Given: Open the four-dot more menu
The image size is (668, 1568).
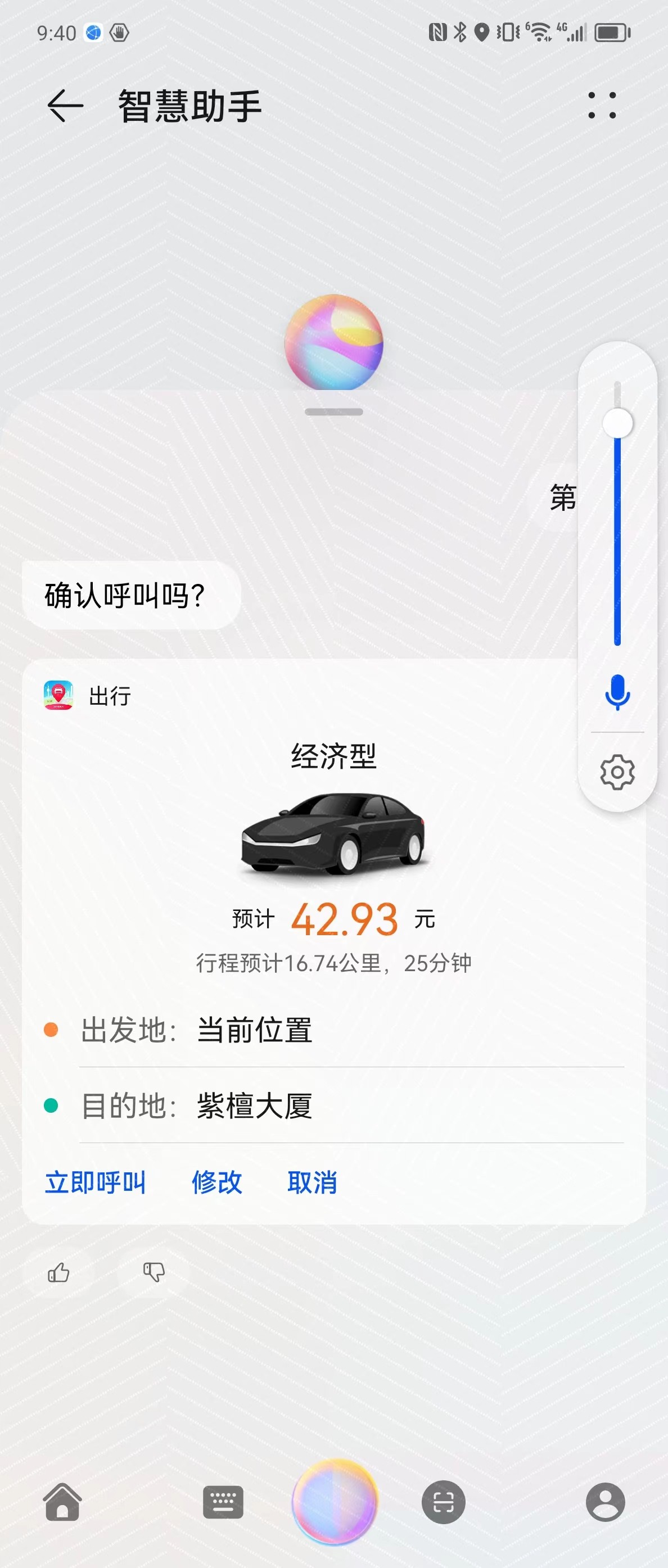Looking at the screenshot, I should click(602, 106).
